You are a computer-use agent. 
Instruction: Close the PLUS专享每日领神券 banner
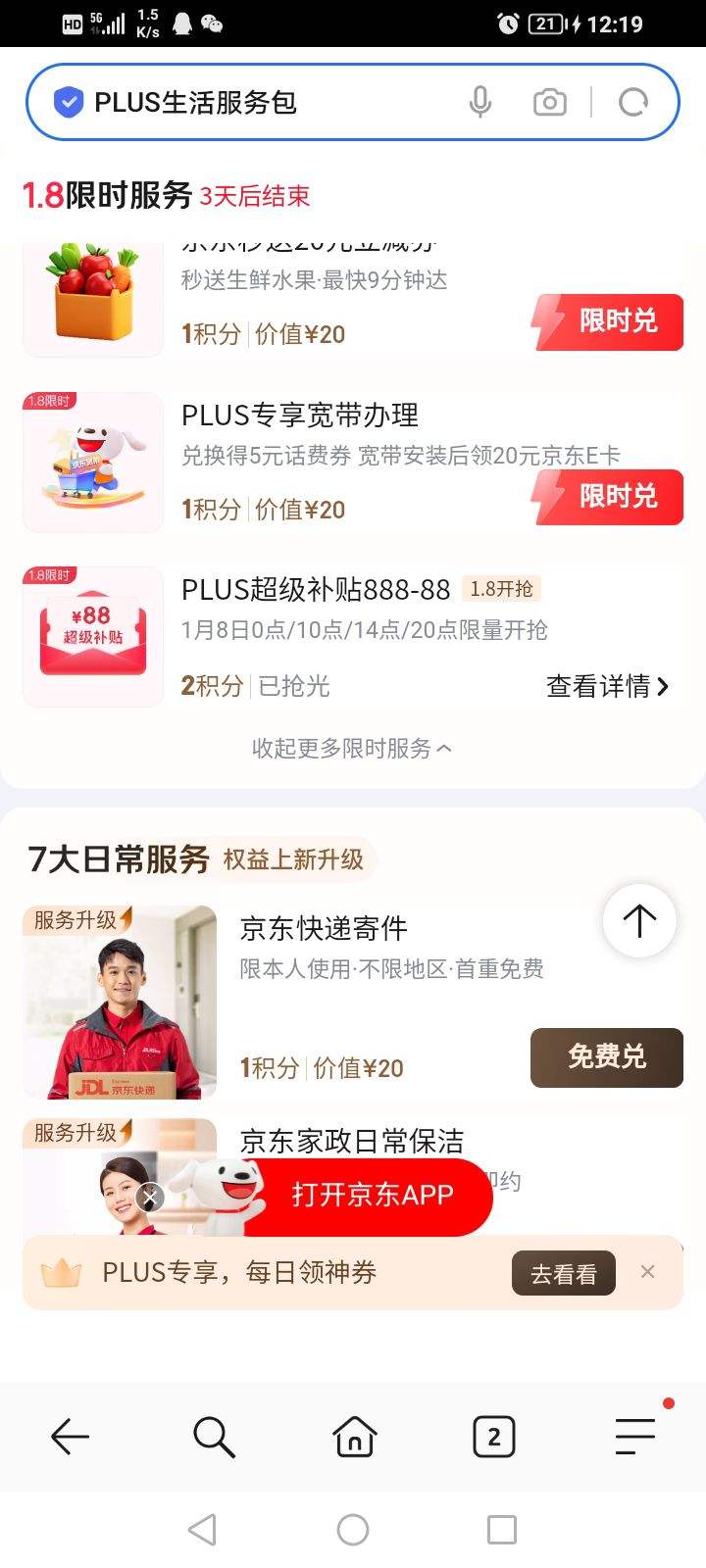(x=647, y=1272)
